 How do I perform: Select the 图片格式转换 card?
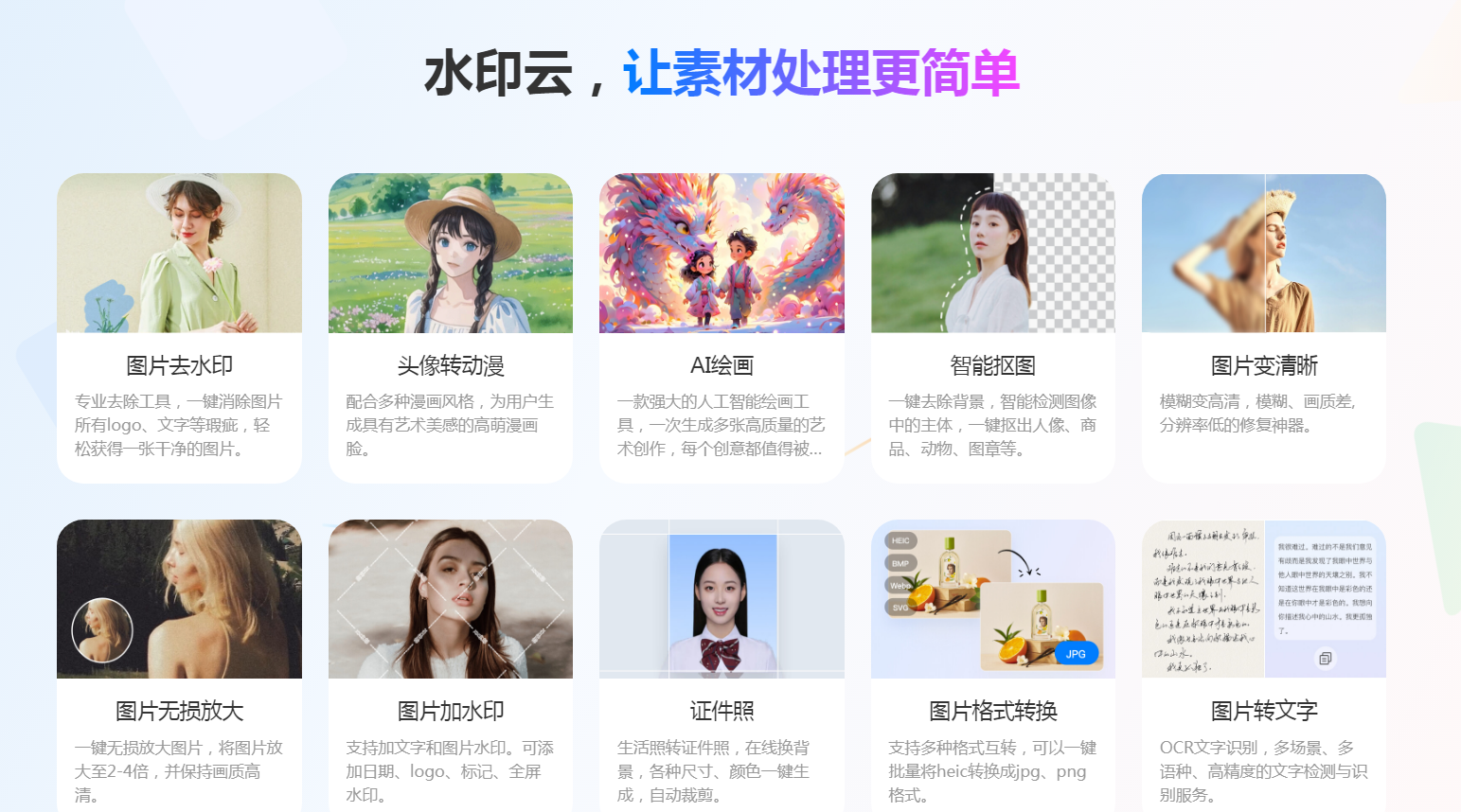(992, 711)
